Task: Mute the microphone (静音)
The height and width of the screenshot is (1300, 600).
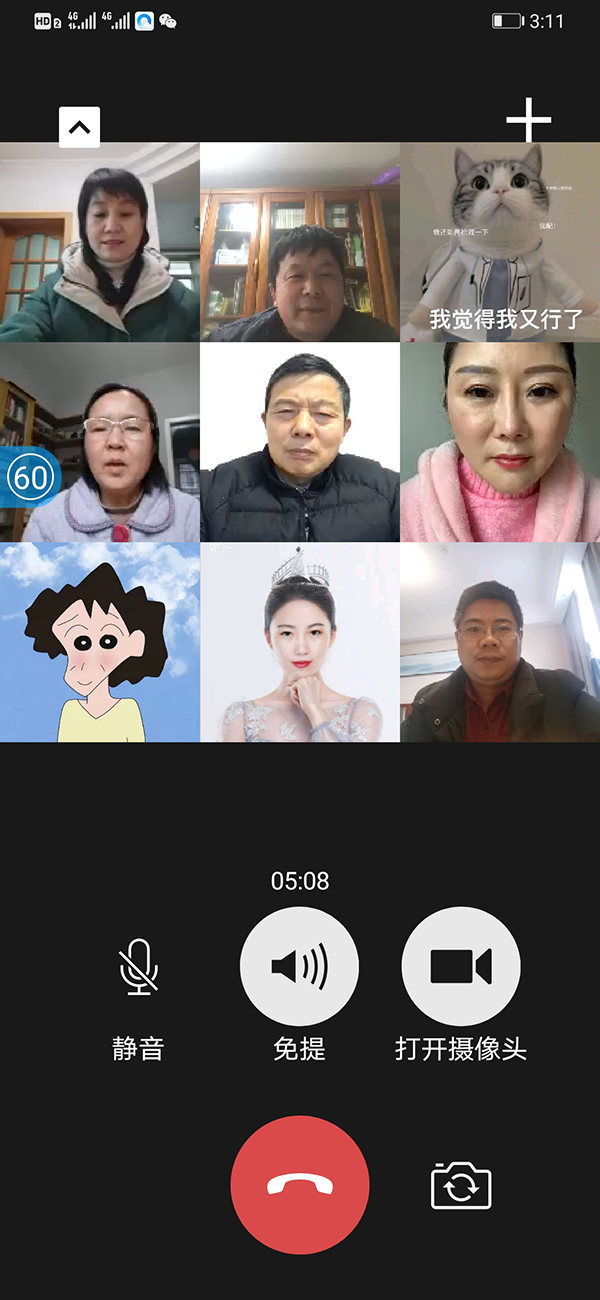Action: [x=138, y=967]
